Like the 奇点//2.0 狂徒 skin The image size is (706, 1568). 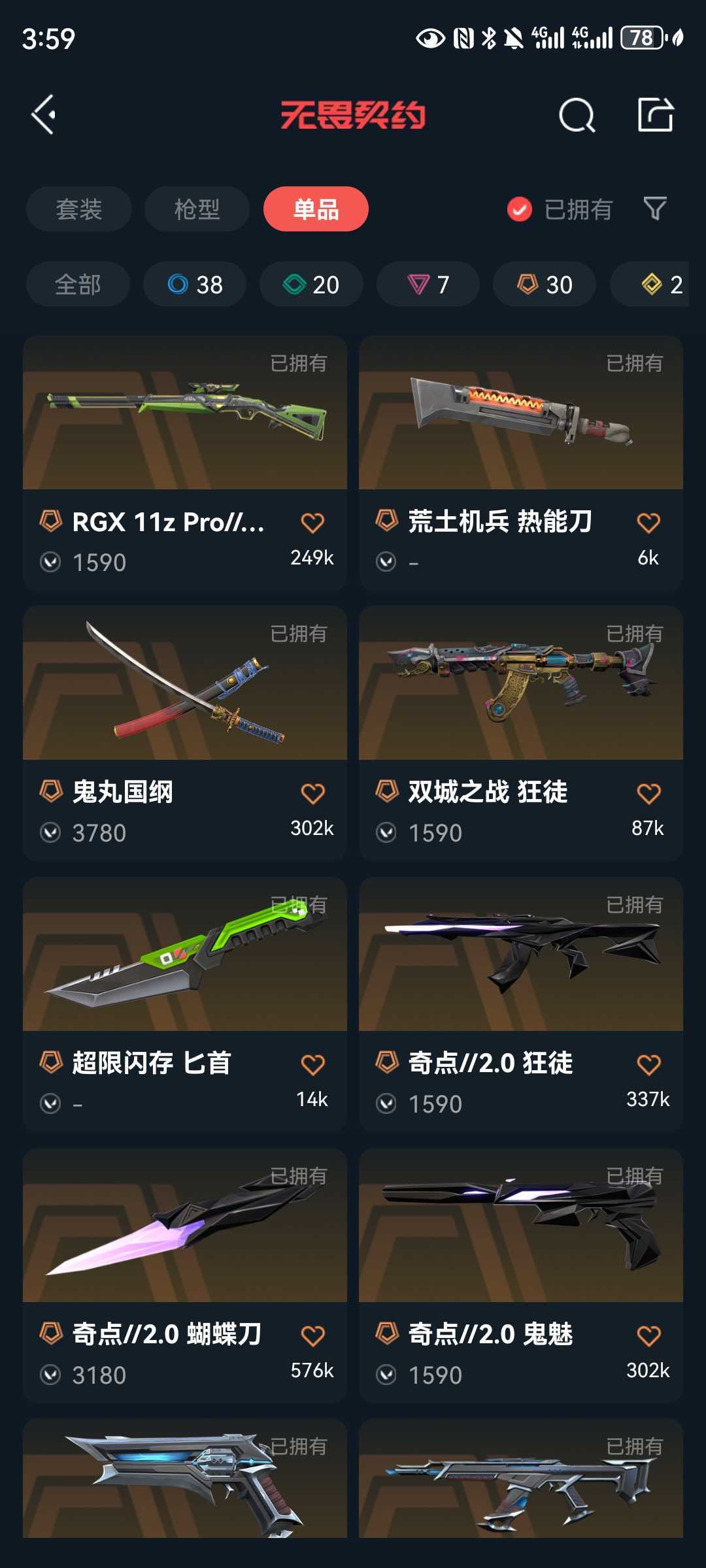click(648, 1065)
